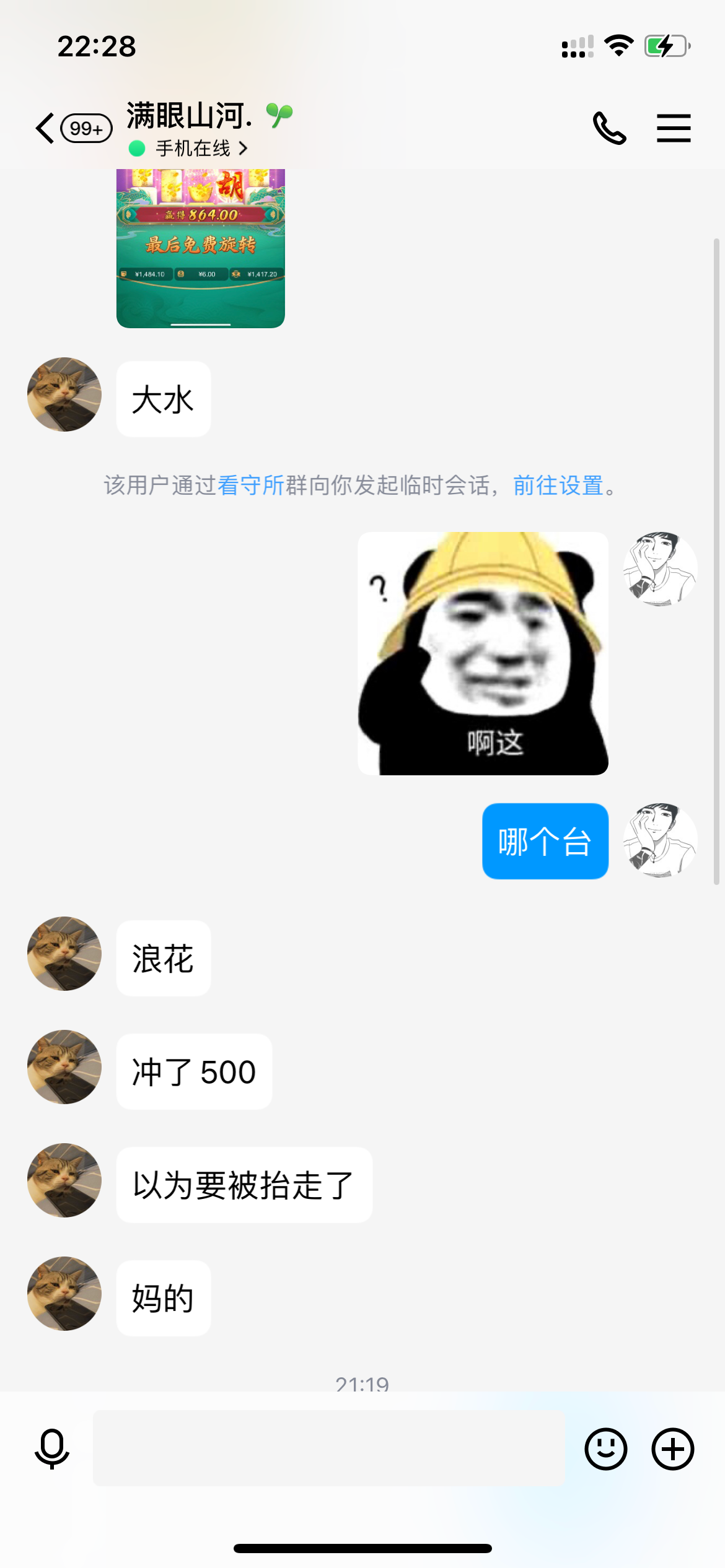Image resolution: width=725 pixels, height=1568 pixels.
Task: Open the chat settings menu
Action: tap(674, 128)
